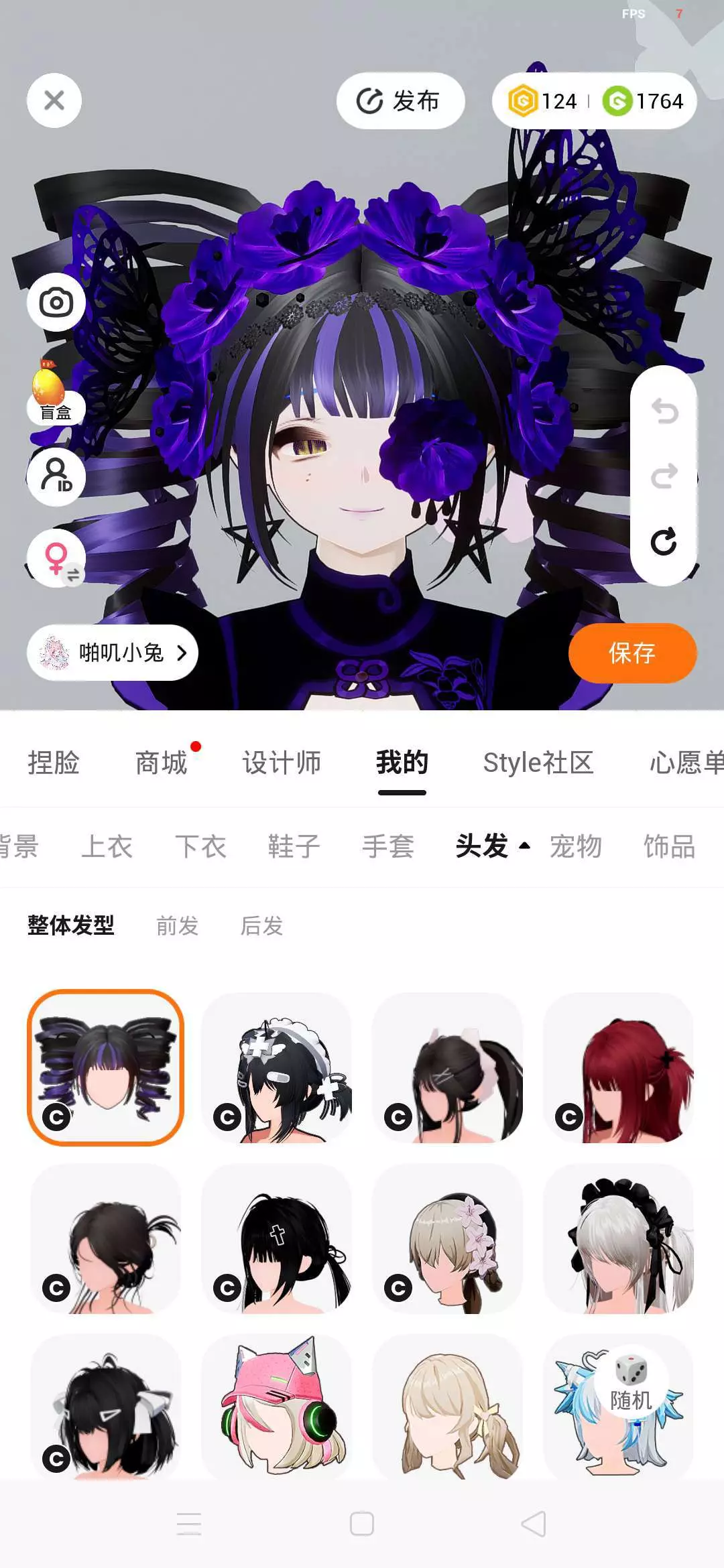The height and width of the screenshot is (1568, 724).
Task: Open the camera photo mode
Action: coord(56,302)
